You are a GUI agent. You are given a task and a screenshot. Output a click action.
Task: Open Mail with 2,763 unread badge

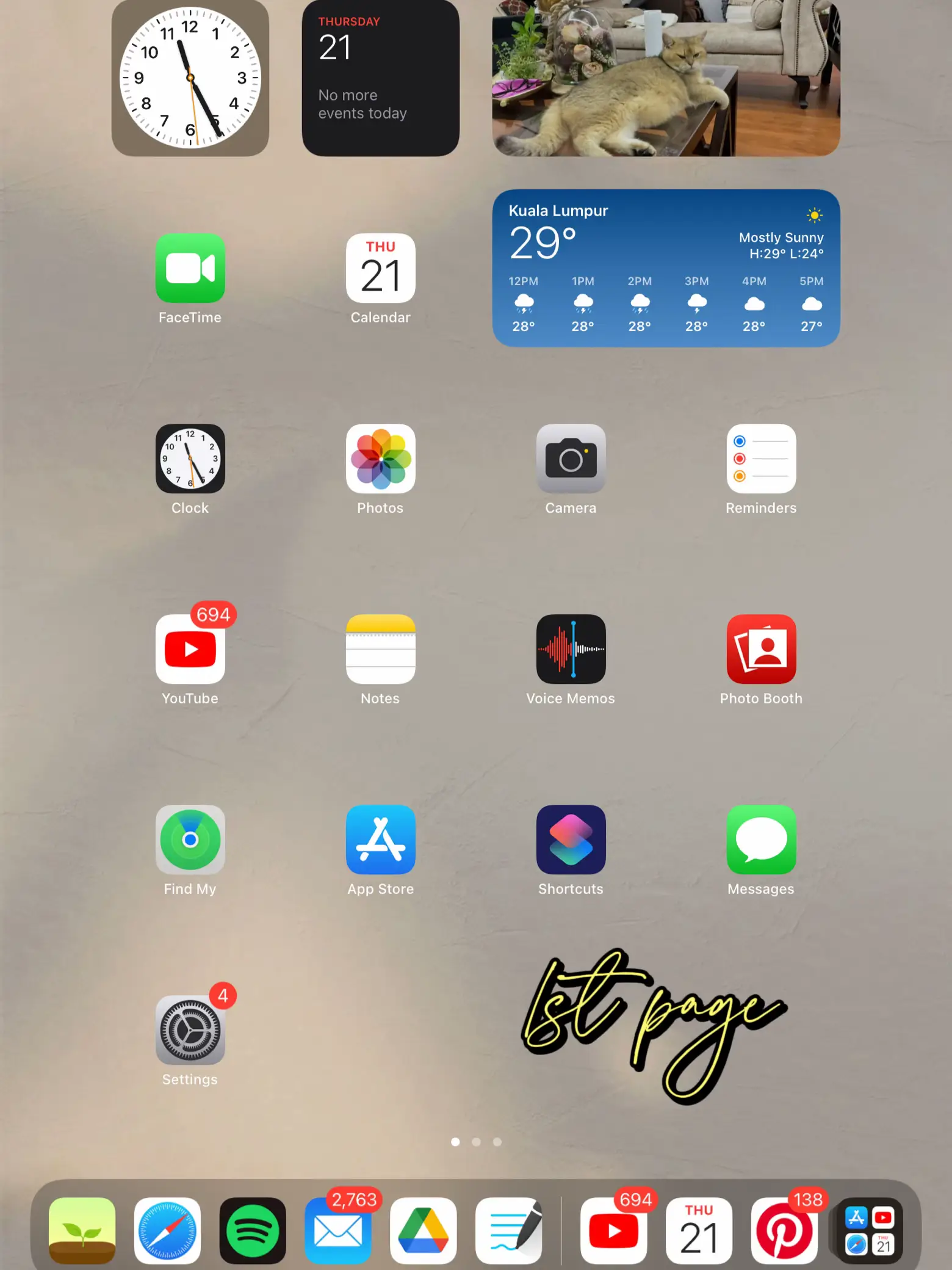point(337,1231)
